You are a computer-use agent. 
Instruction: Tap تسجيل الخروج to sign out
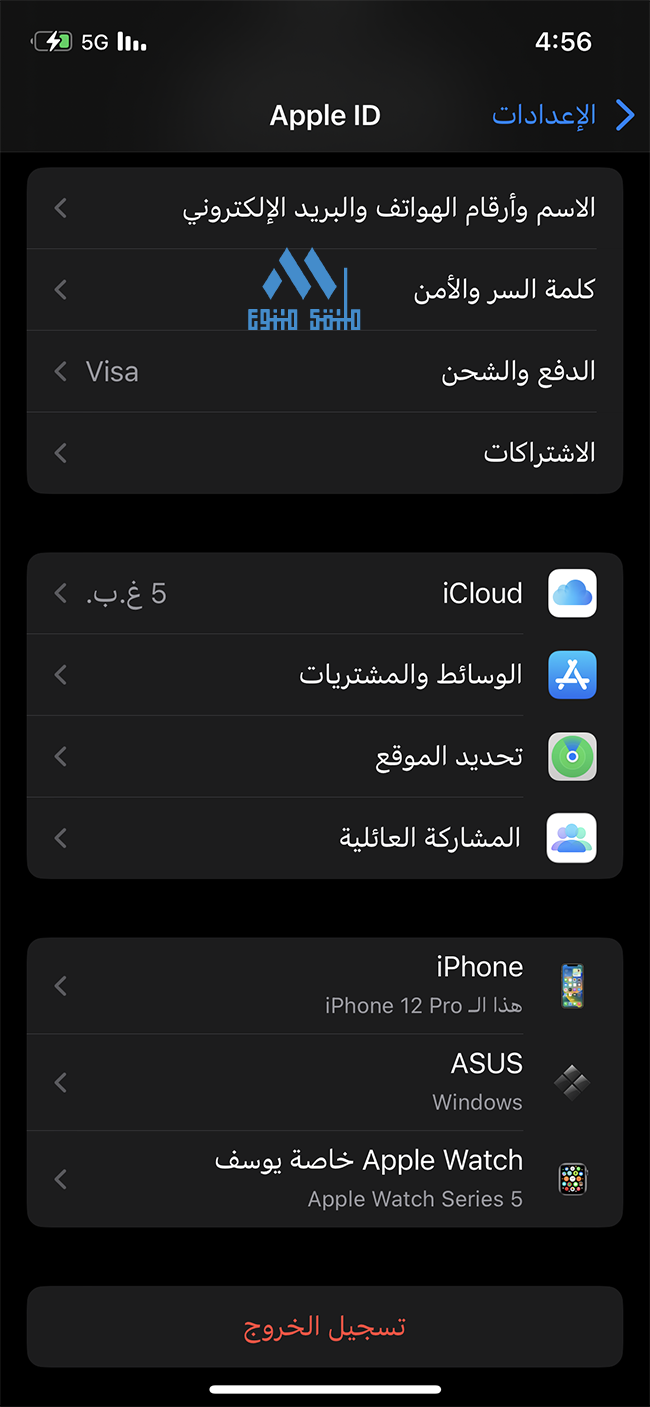point(325,1327)
